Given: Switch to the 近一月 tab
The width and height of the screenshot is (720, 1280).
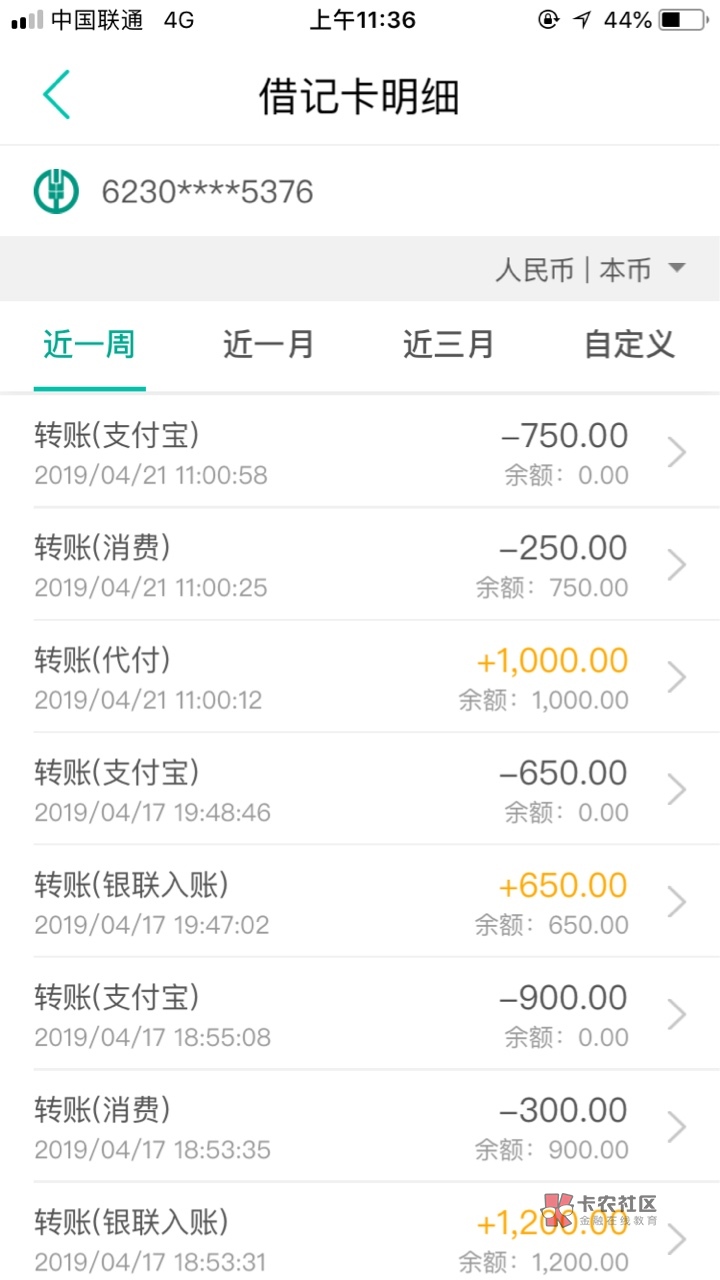Looking at the screenshot, I should (269, 345).
